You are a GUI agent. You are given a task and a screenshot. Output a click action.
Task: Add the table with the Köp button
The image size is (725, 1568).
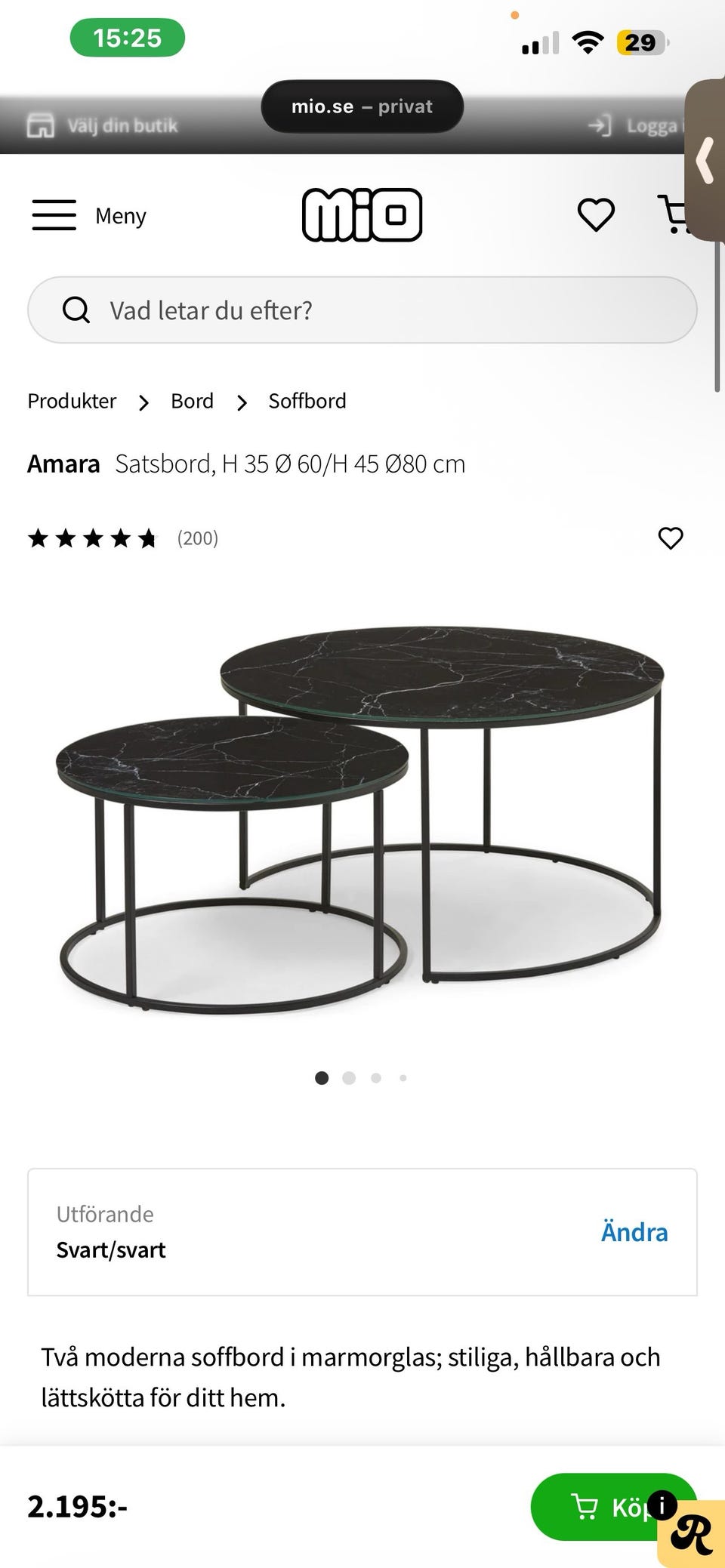[x=597, y=1507]
